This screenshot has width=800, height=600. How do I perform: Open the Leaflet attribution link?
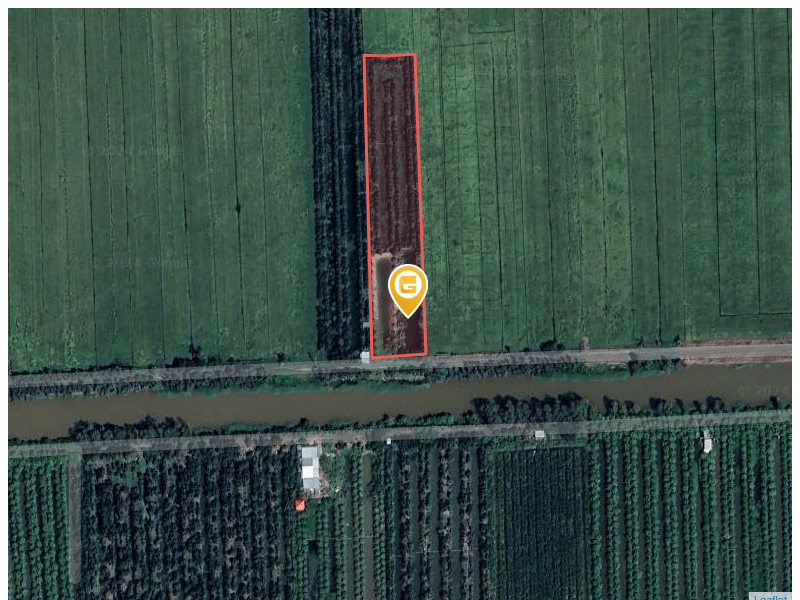771,597
